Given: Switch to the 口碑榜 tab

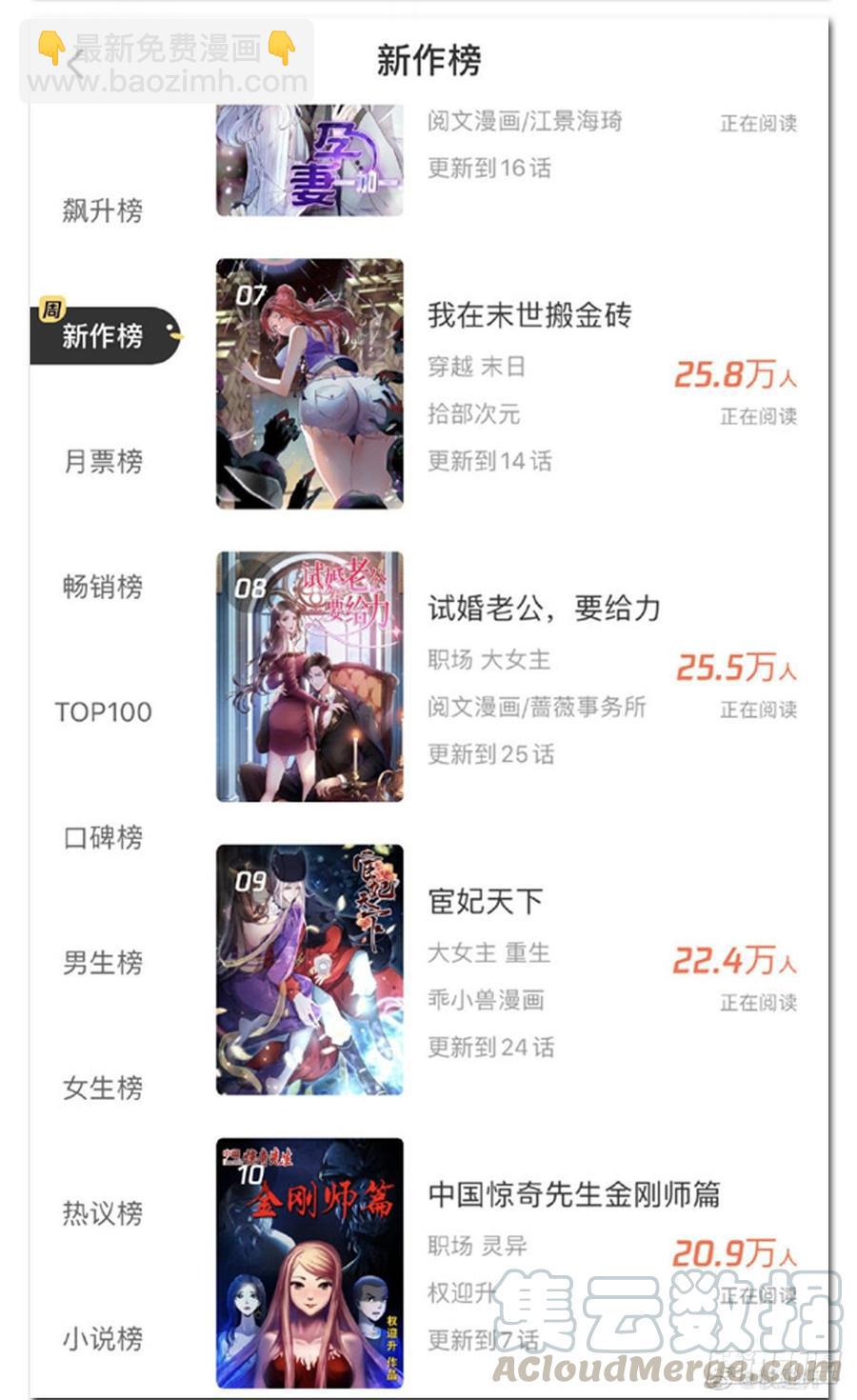Looking at the screenshot, I should pos(103,837).
